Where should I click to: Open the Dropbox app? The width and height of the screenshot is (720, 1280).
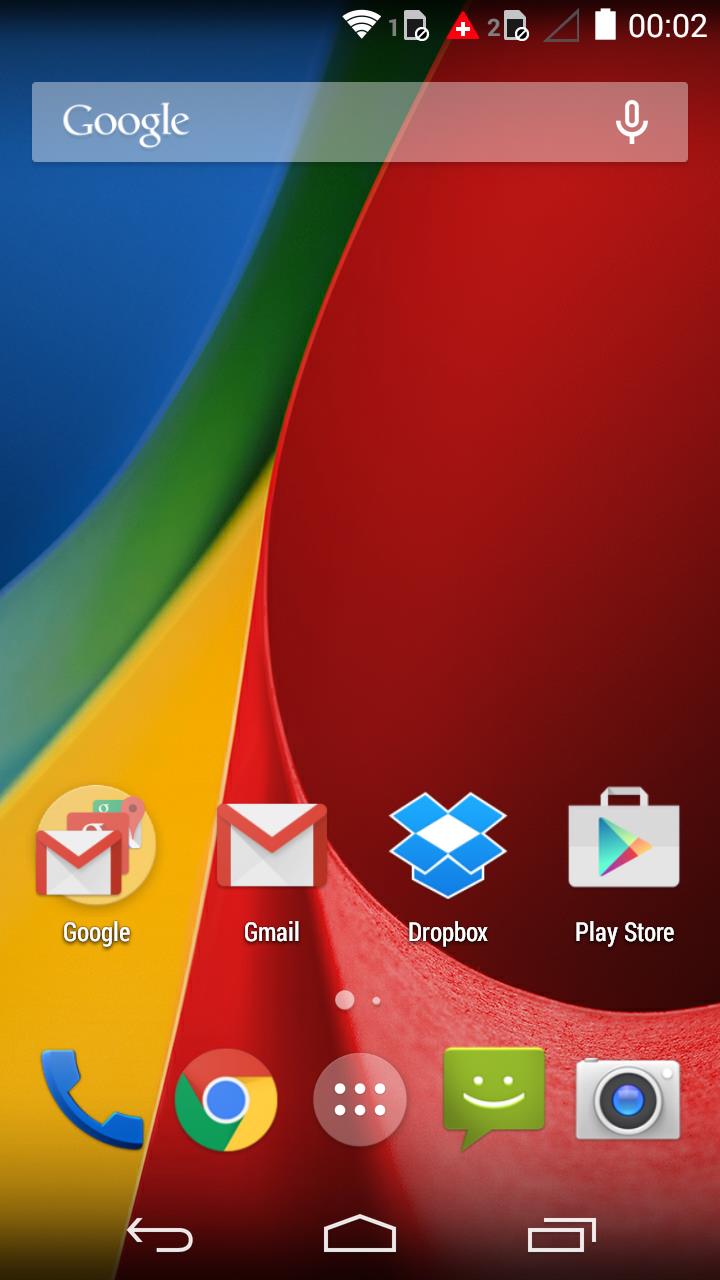click(448, 846)
